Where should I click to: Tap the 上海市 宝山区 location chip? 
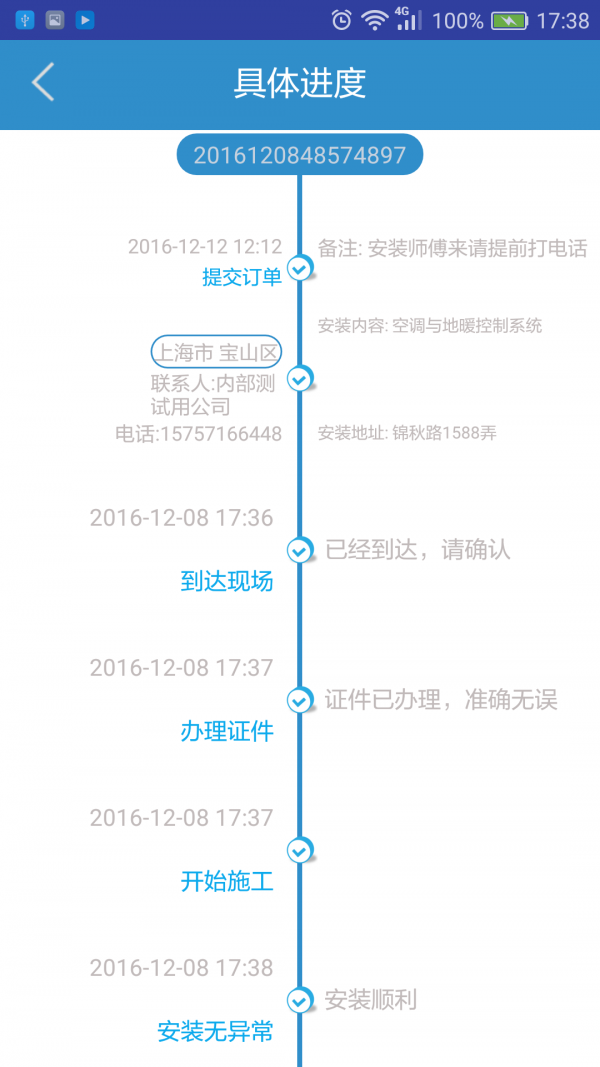coord(216,352)
